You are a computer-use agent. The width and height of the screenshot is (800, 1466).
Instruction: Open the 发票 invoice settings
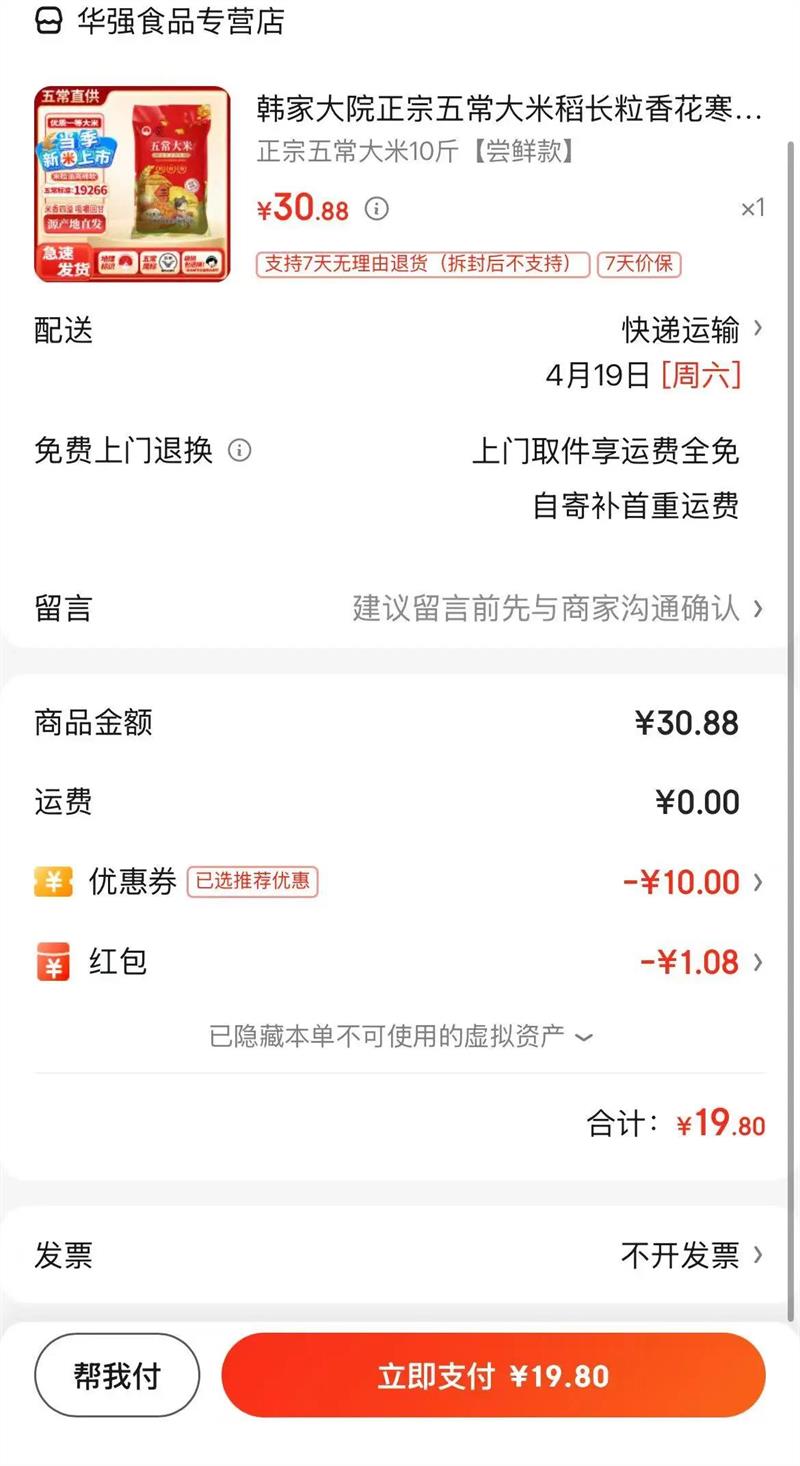[x=692, y=1255]
